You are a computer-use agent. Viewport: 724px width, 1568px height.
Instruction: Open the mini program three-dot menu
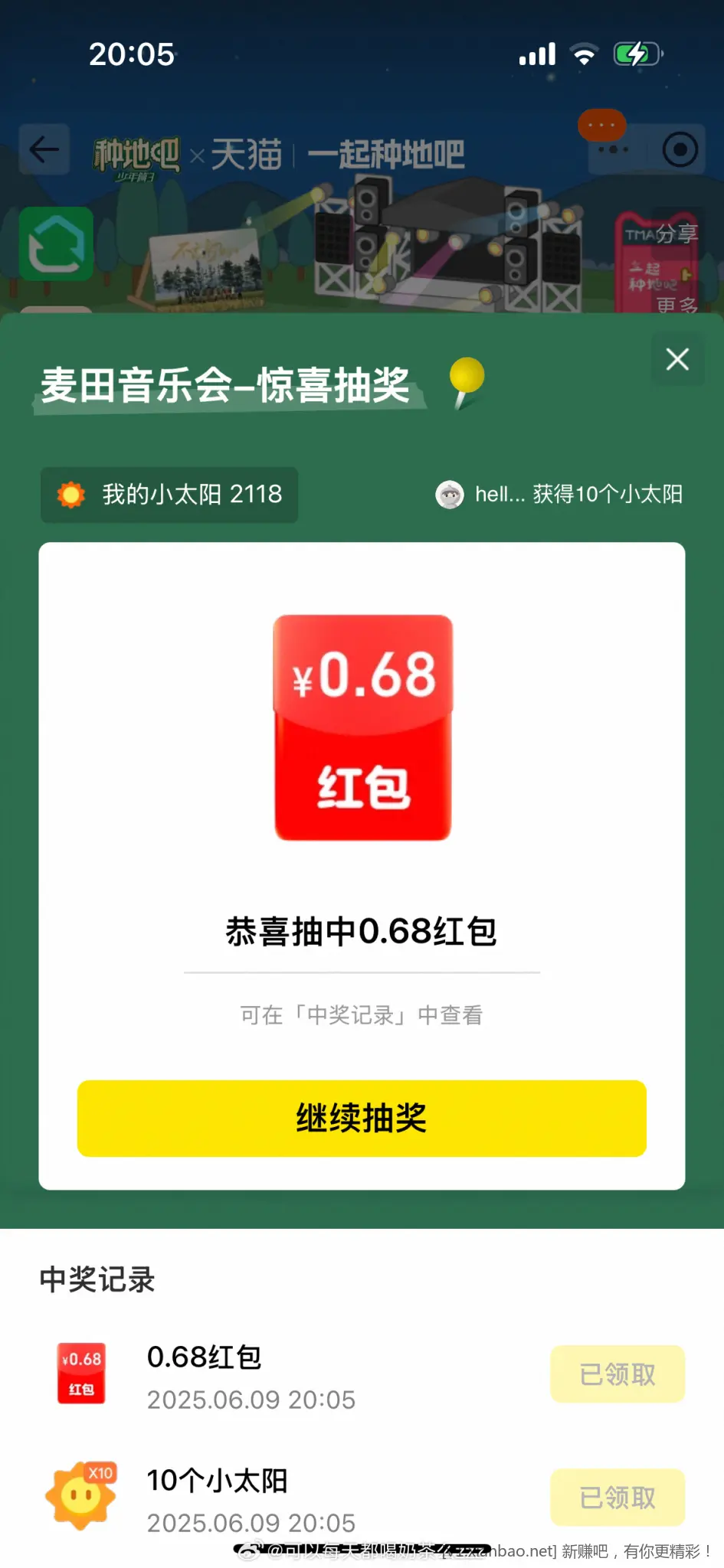pos(613,149)
